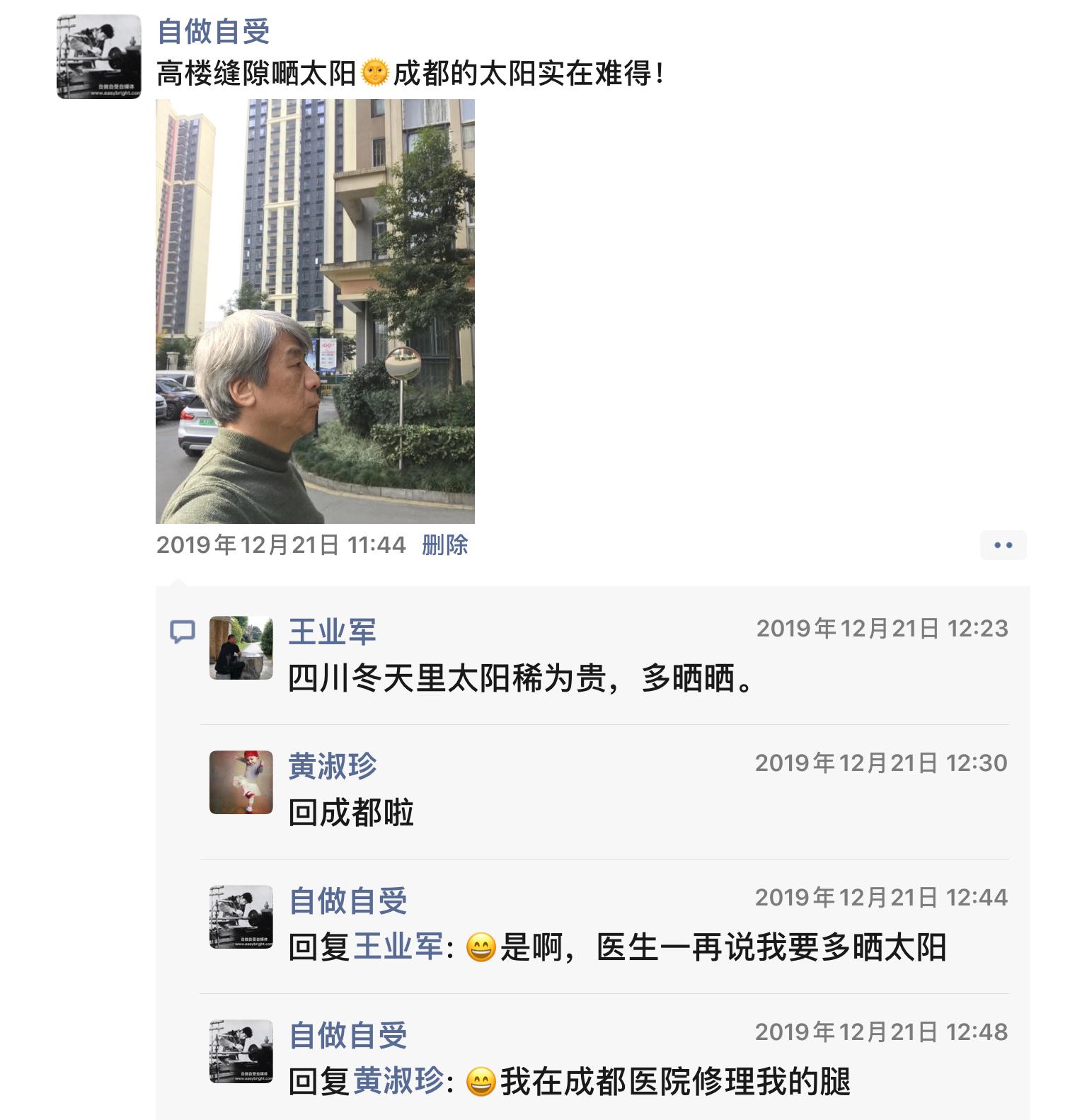Viewport: 1087px width, 1120px height.
Task: Tap 王业军's comment avatar
Action: (241, 648)
